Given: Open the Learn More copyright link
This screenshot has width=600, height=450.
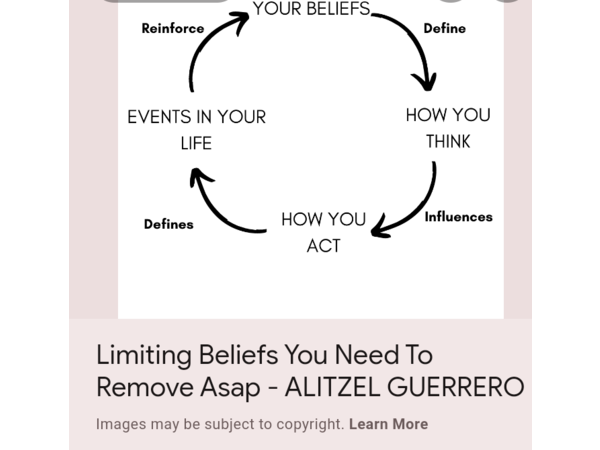Looking at the screenshot, I should (x=388, y=424).
